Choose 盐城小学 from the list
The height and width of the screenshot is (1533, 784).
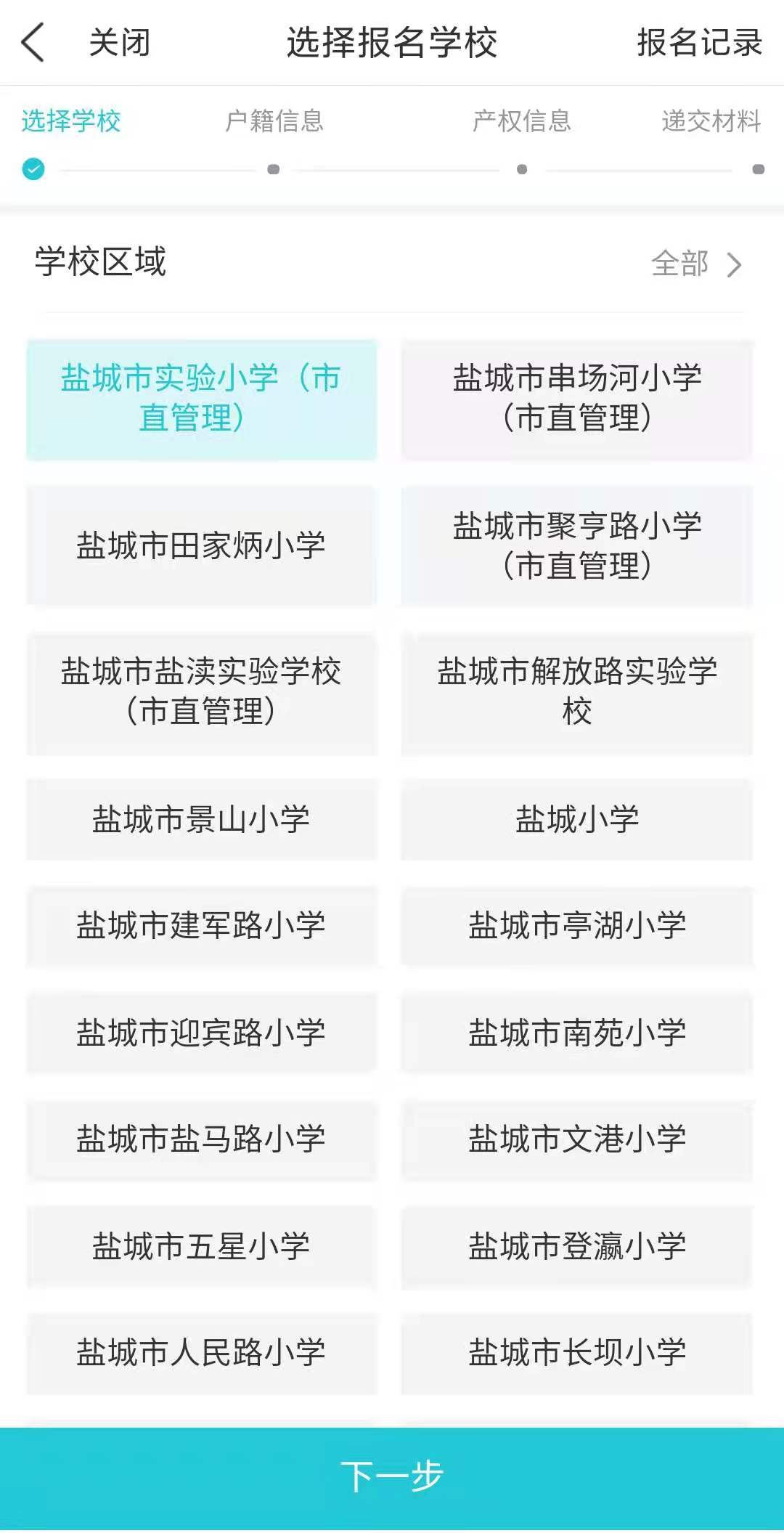point(577,819)
